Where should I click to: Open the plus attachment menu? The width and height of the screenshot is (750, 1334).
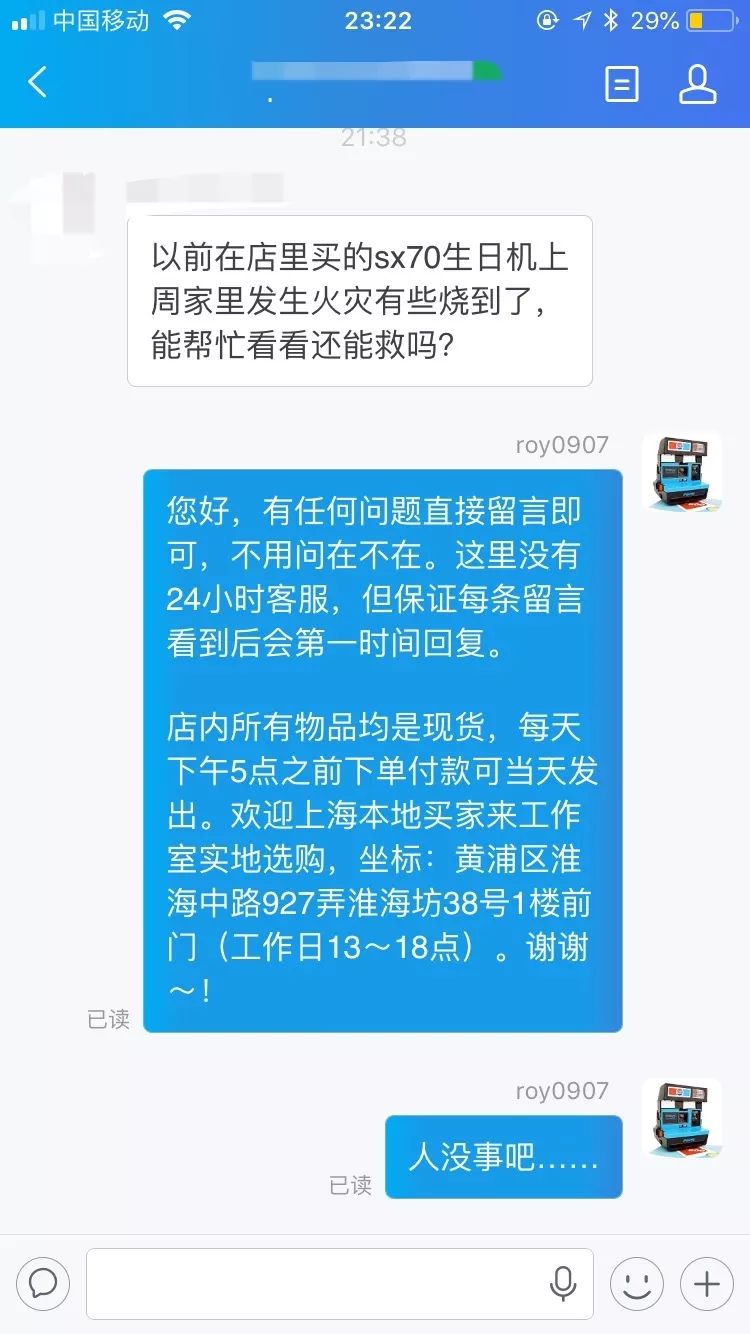click(707, 1283)
